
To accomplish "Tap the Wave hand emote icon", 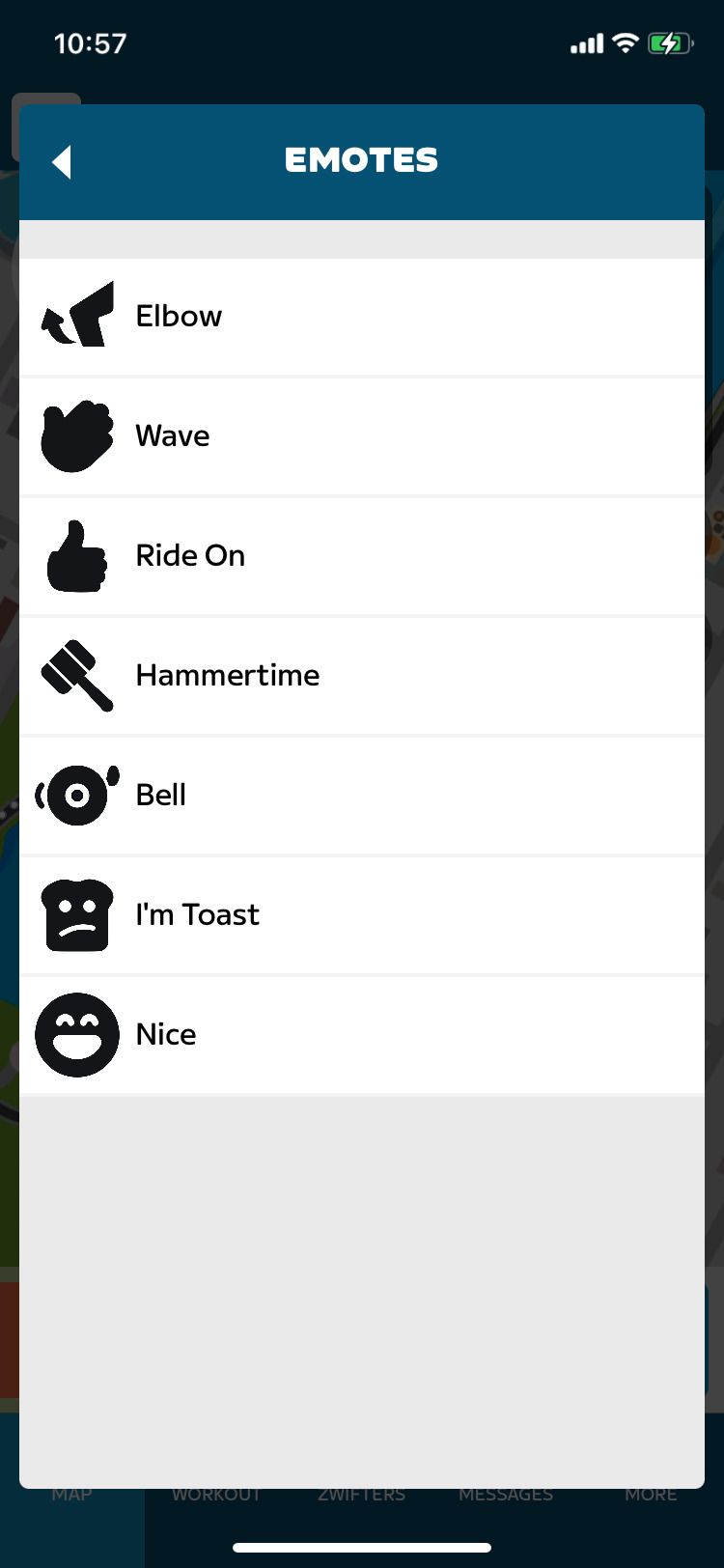I will tap(76, 434).
